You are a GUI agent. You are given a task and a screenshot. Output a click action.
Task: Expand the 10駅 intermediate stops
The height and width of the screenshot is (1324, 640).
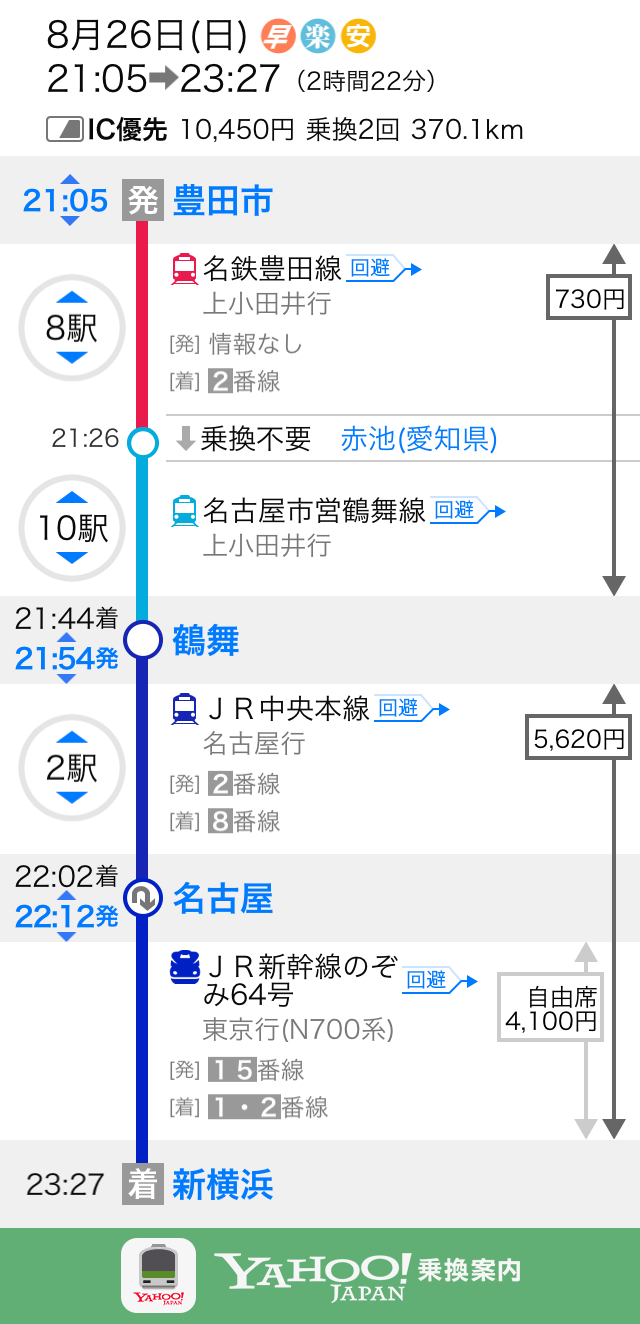point(71,527)
